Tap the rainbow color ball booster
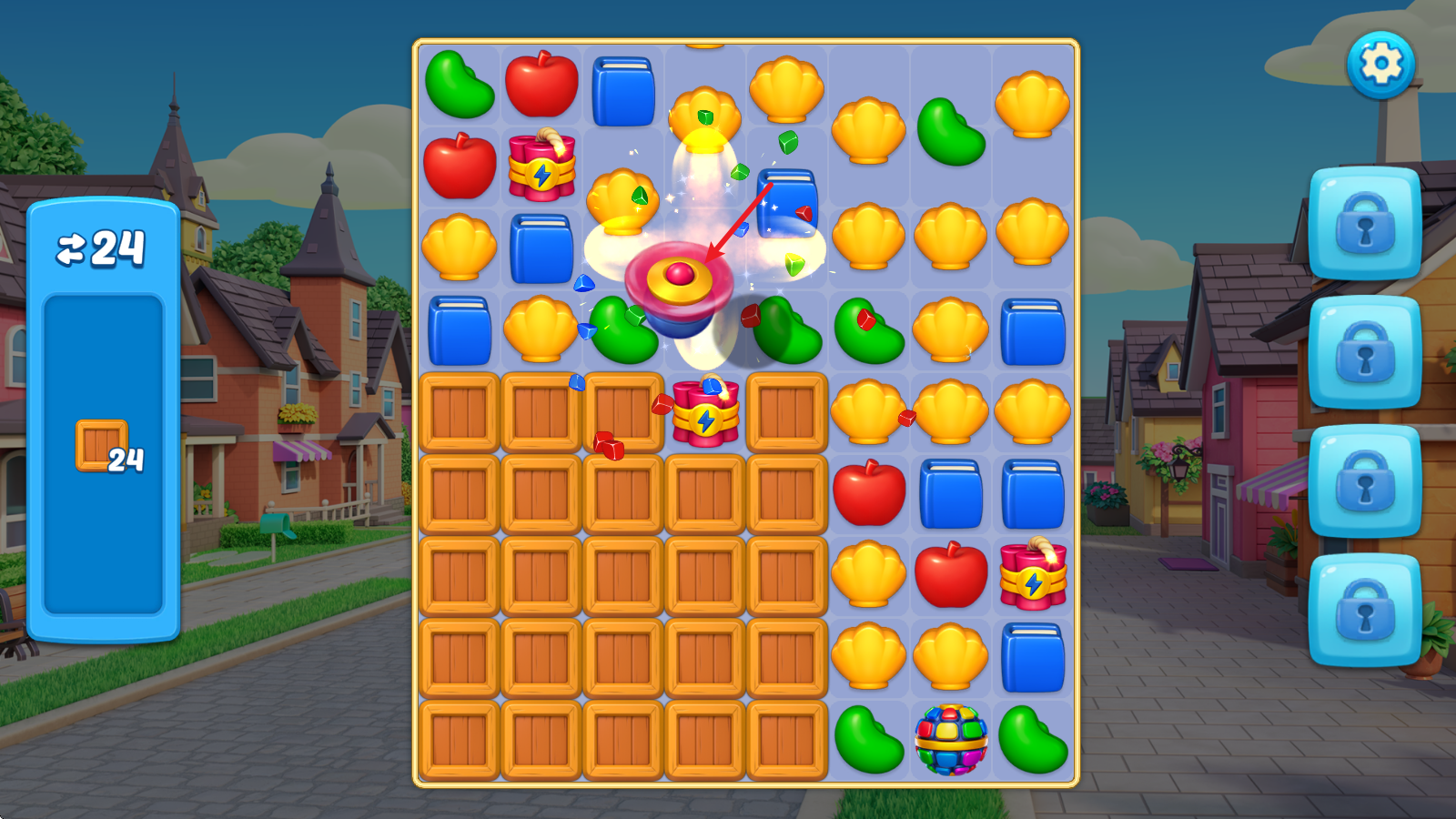Screen dimensions: 1456x819 click(951, 739)
